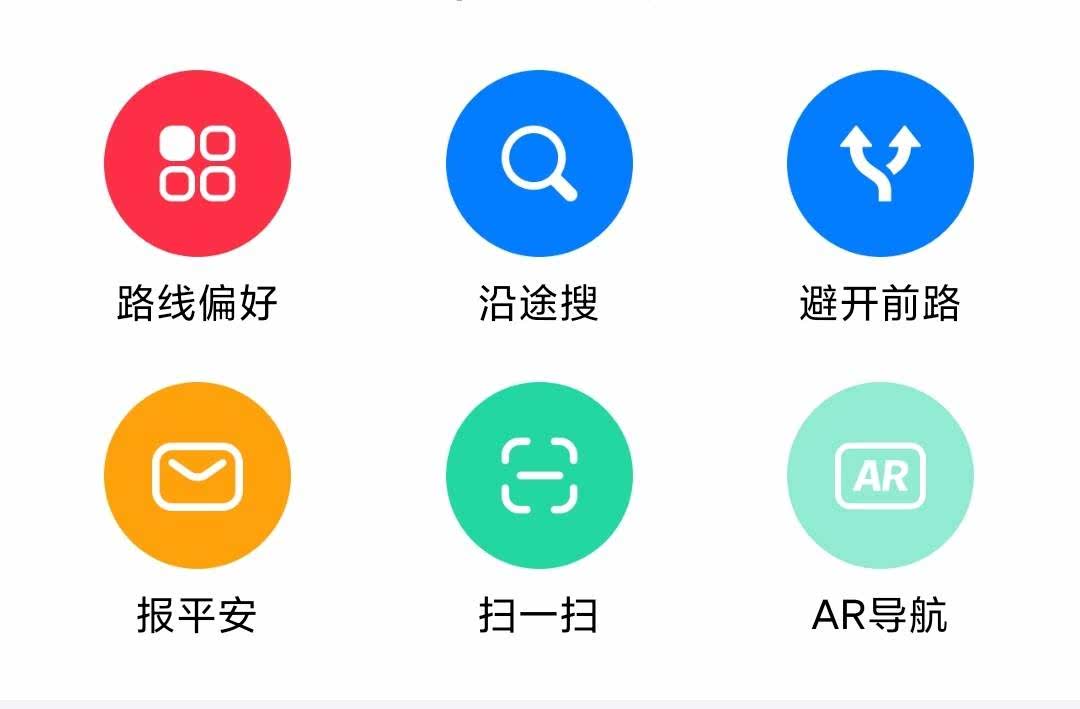1080x709 pixels.
Task: Launch 扫一扫 scanner
Action: point(539,475)
